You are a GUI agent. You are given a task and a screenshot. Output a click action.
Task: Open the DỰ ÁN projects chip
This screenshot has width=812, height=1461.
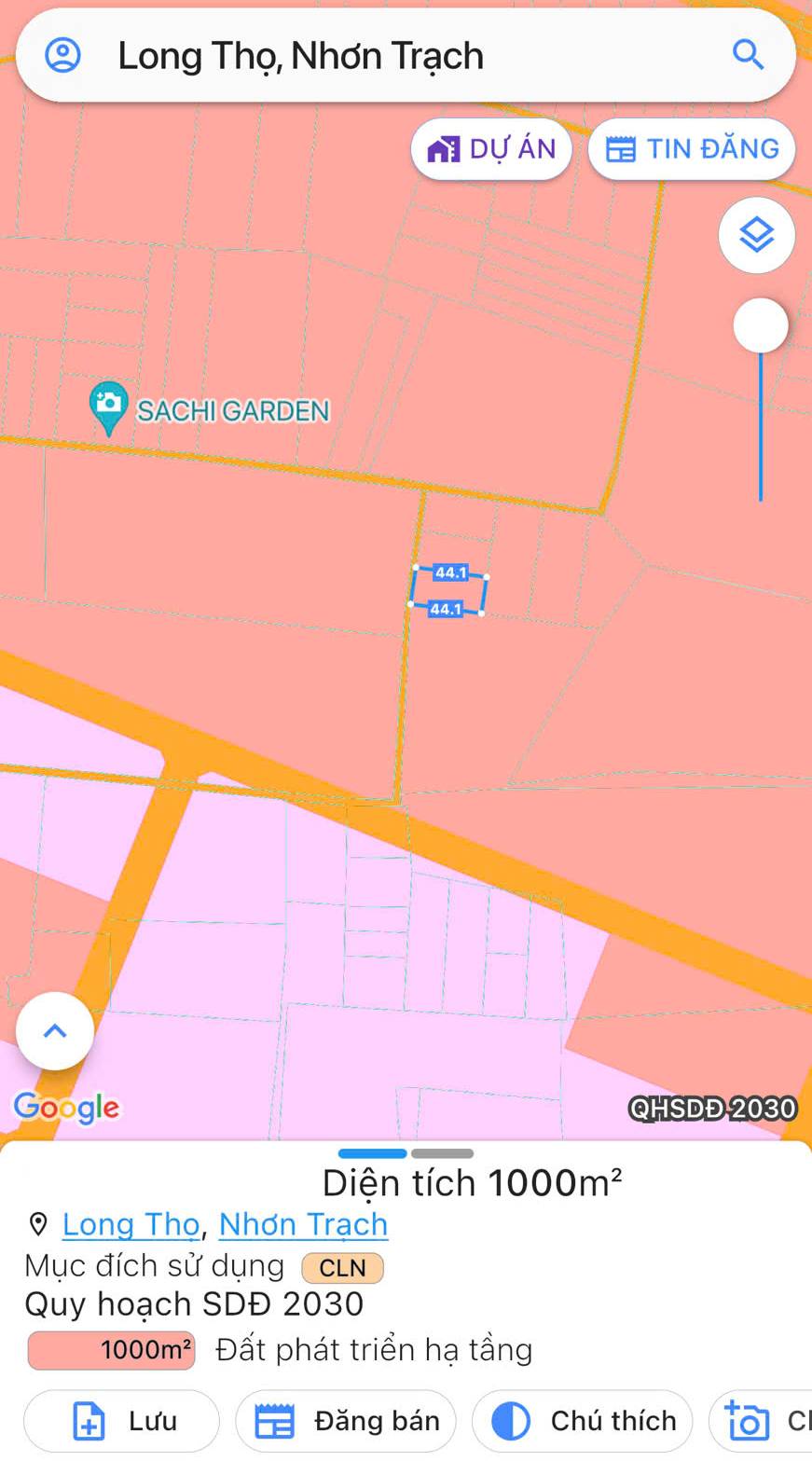[491, 149]
